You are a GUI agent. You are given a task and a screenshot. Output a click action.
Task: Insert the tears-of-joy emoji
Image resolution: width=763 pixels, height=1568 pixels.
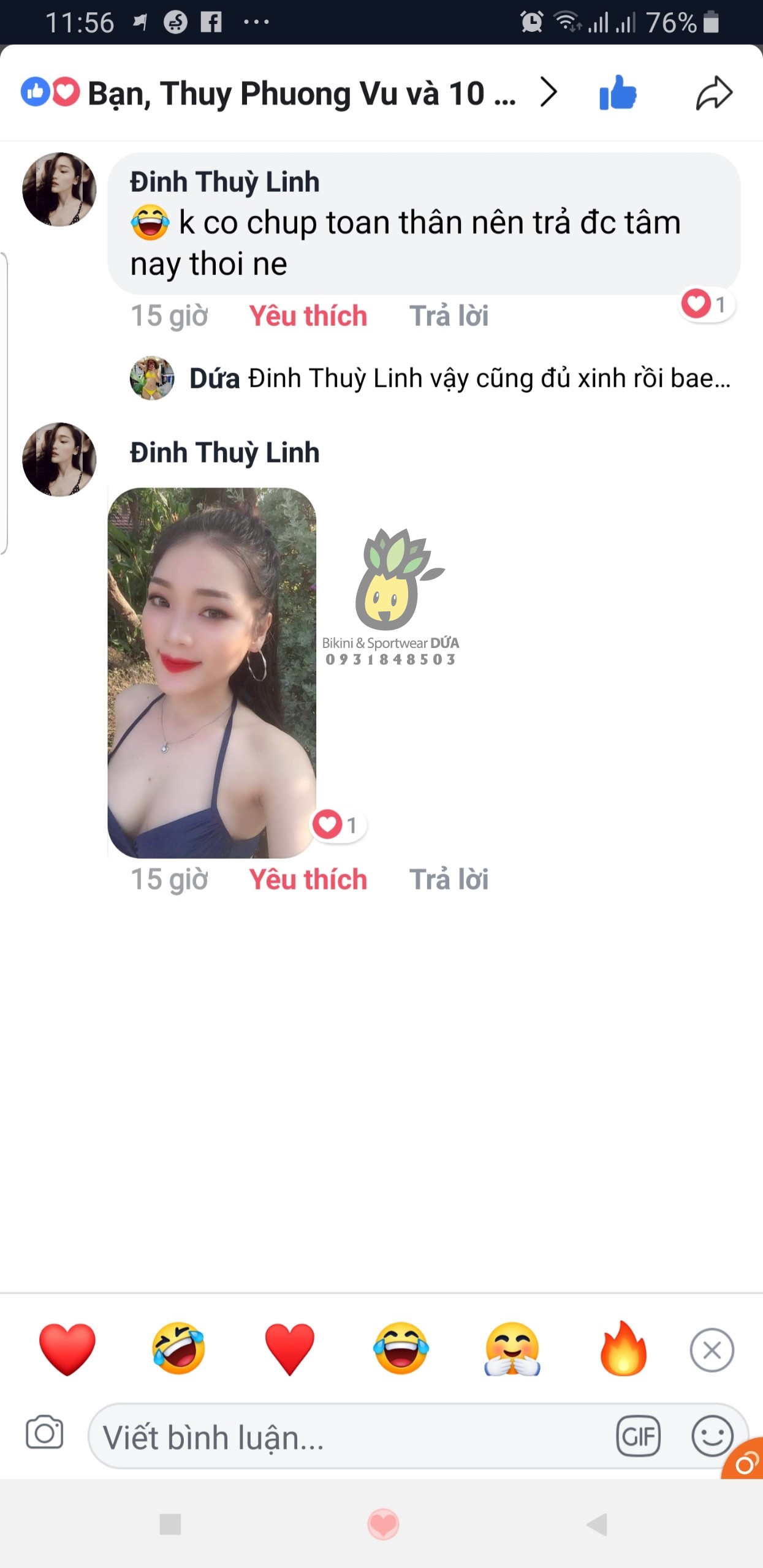pos(401,1349)
